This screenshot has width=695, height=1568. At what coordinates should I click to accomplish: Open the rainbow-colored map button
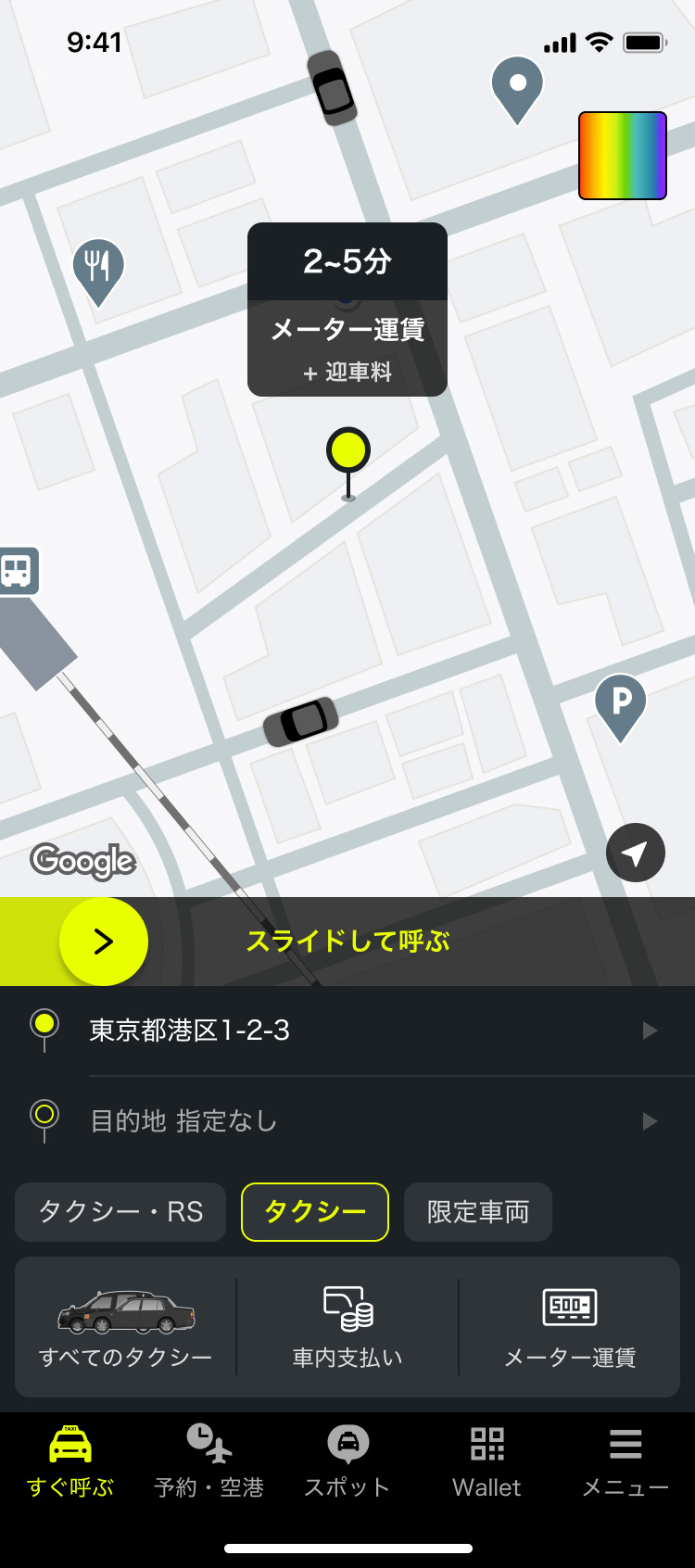pyautogui.click(x=623, y=156)
